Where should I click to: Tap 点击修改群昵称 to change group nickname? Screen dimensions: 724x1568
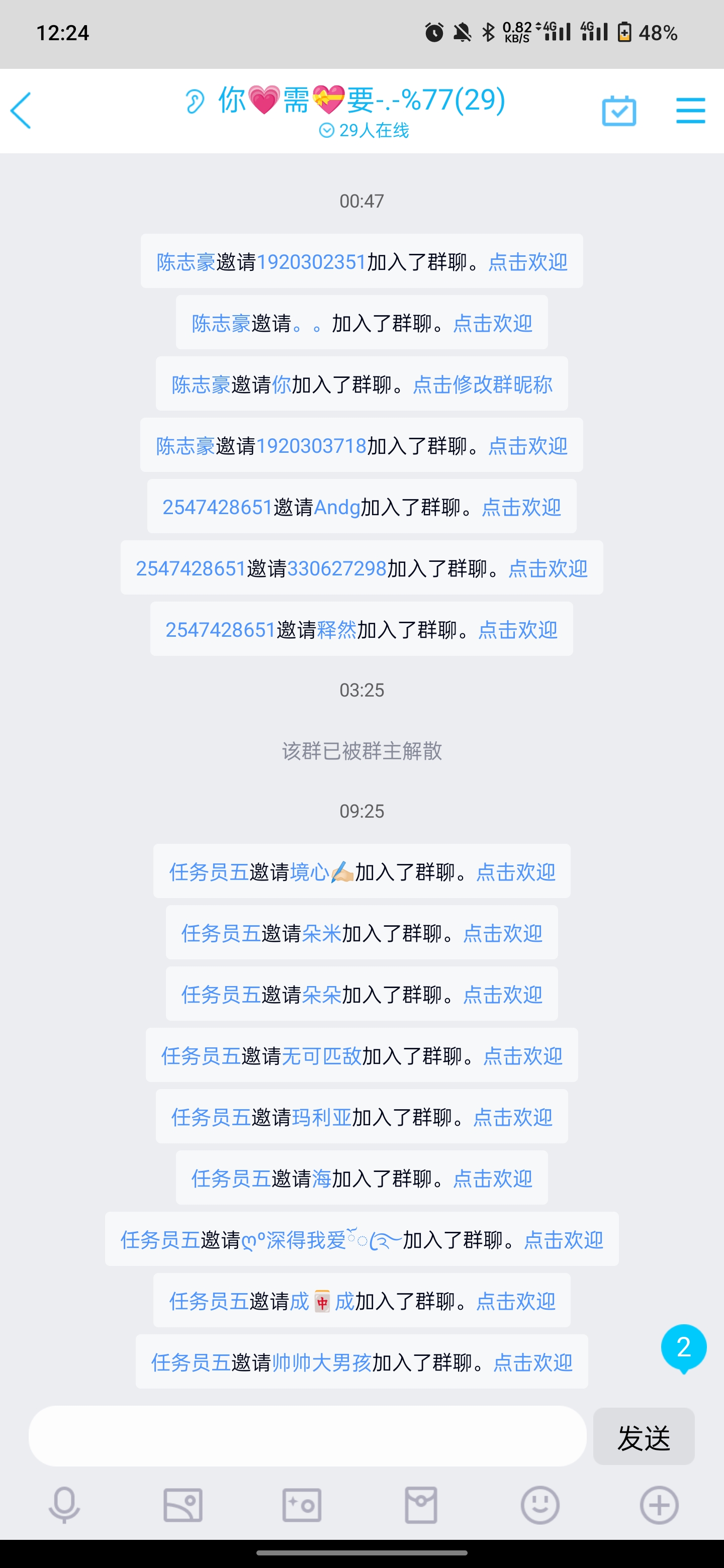pyautogui.click(x=483, y=384)
